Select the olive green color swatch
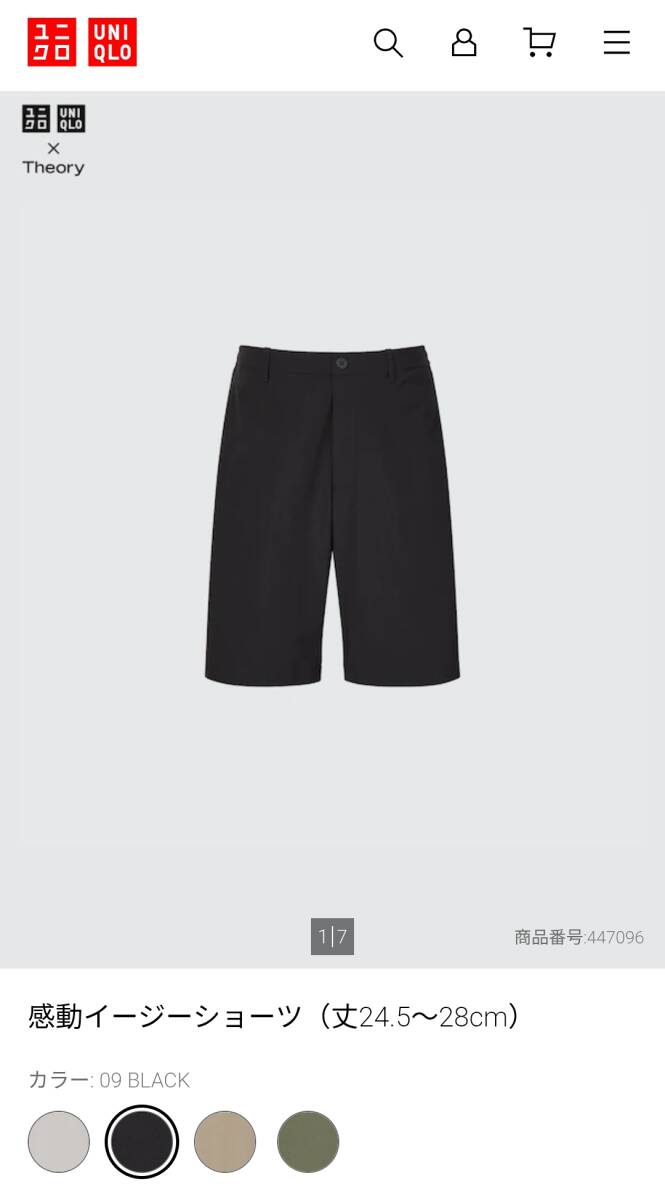 [x=308, y=1141]
